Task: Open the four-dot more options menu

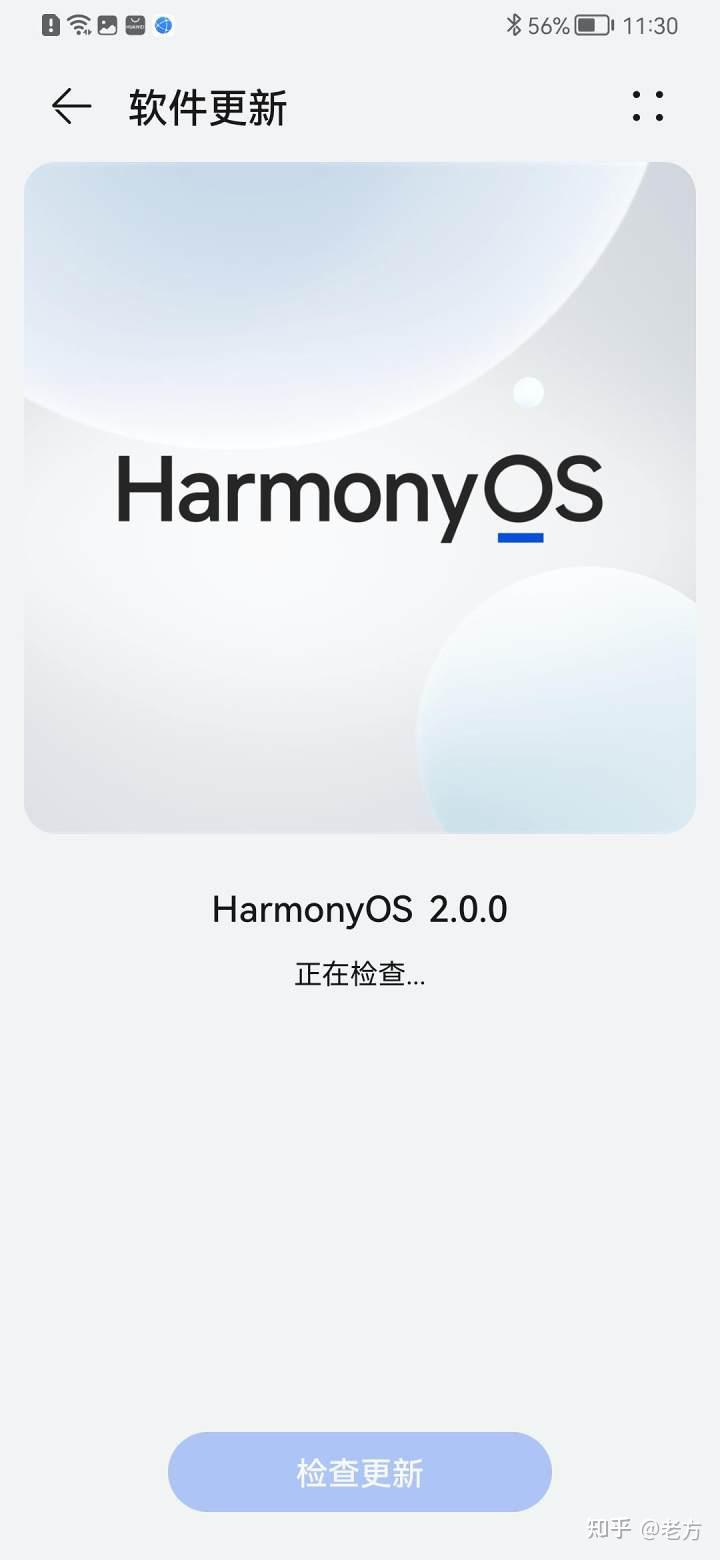Action: tap(648, 106)
